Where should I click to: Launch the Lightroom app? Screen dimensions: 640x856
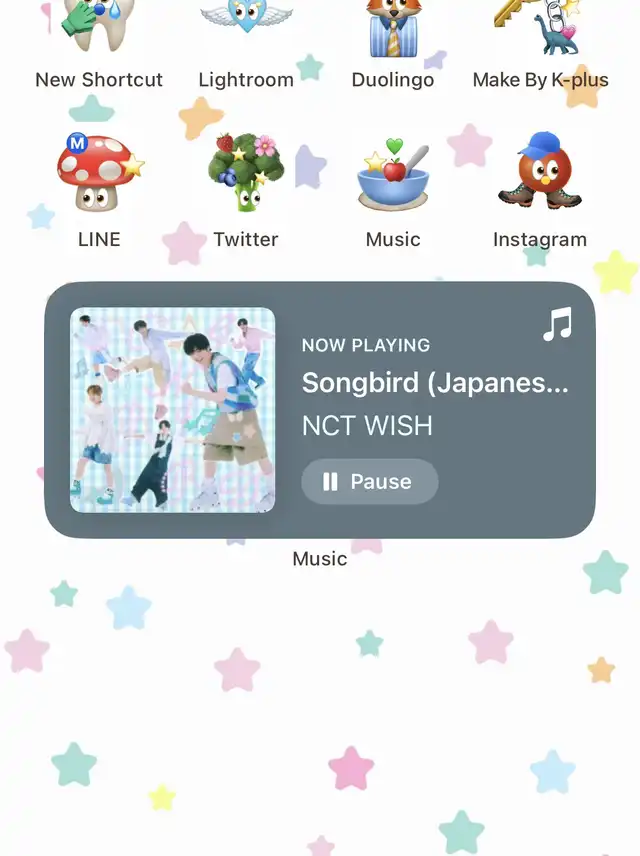tap(246, 30)
